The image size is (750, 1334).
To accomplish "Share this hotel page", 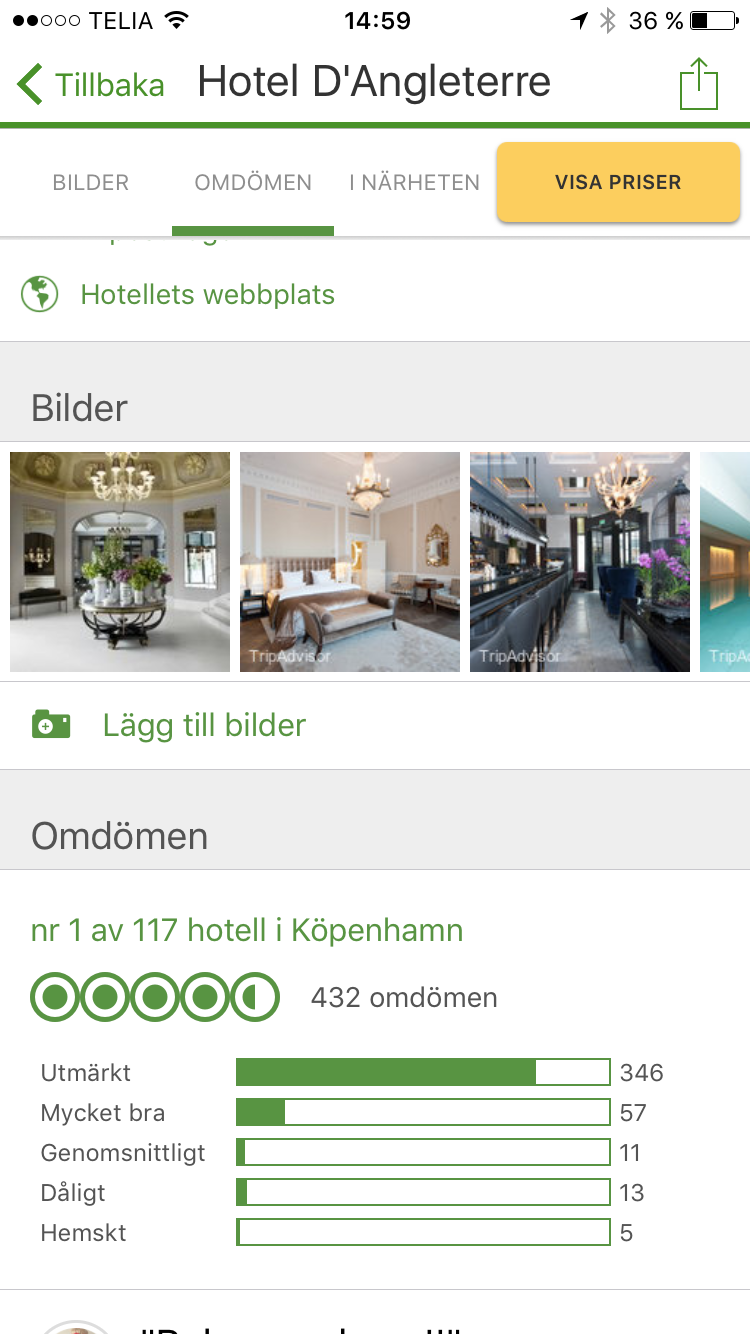I will [x=699, y=84].
